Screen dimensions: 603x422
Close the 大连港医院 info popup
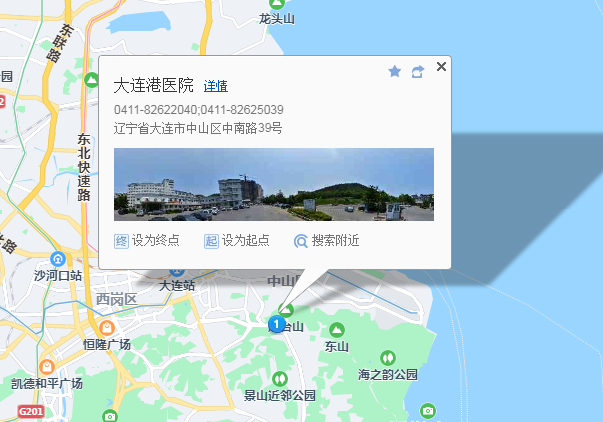pyautogui.click(x=441, y=66)
